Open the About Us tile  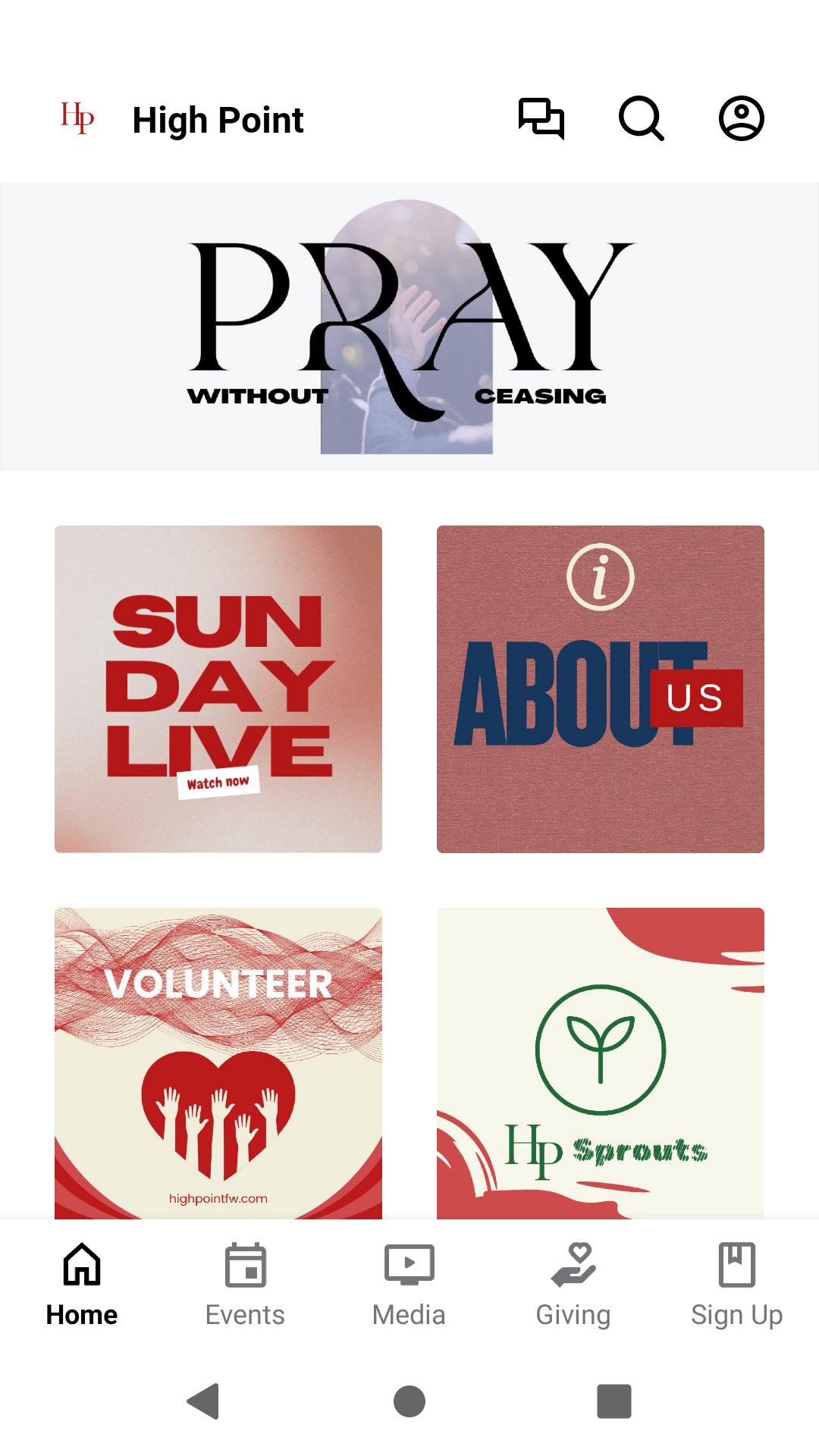[x=600, y=689]
